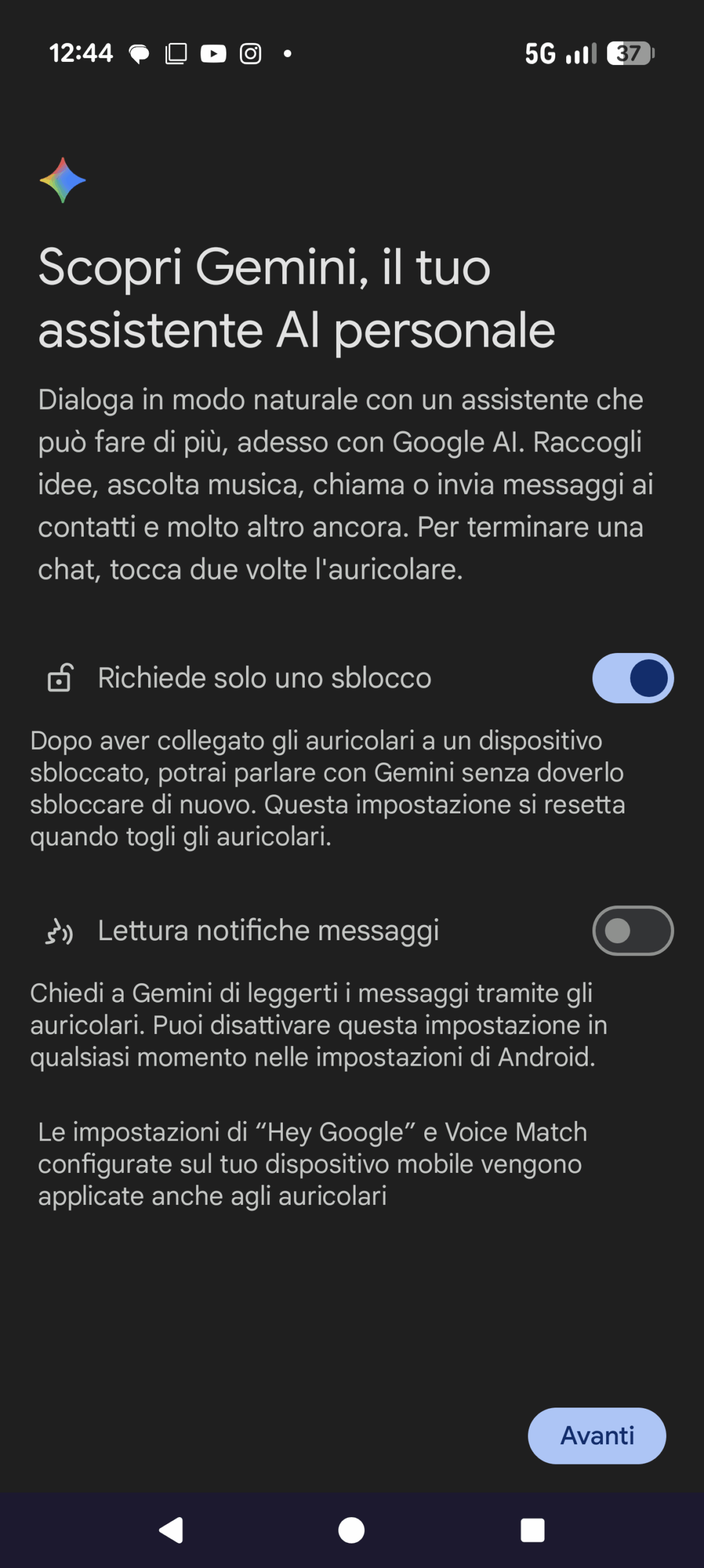
Task: Go to the home screen
Action: [x=351, y=1530]
